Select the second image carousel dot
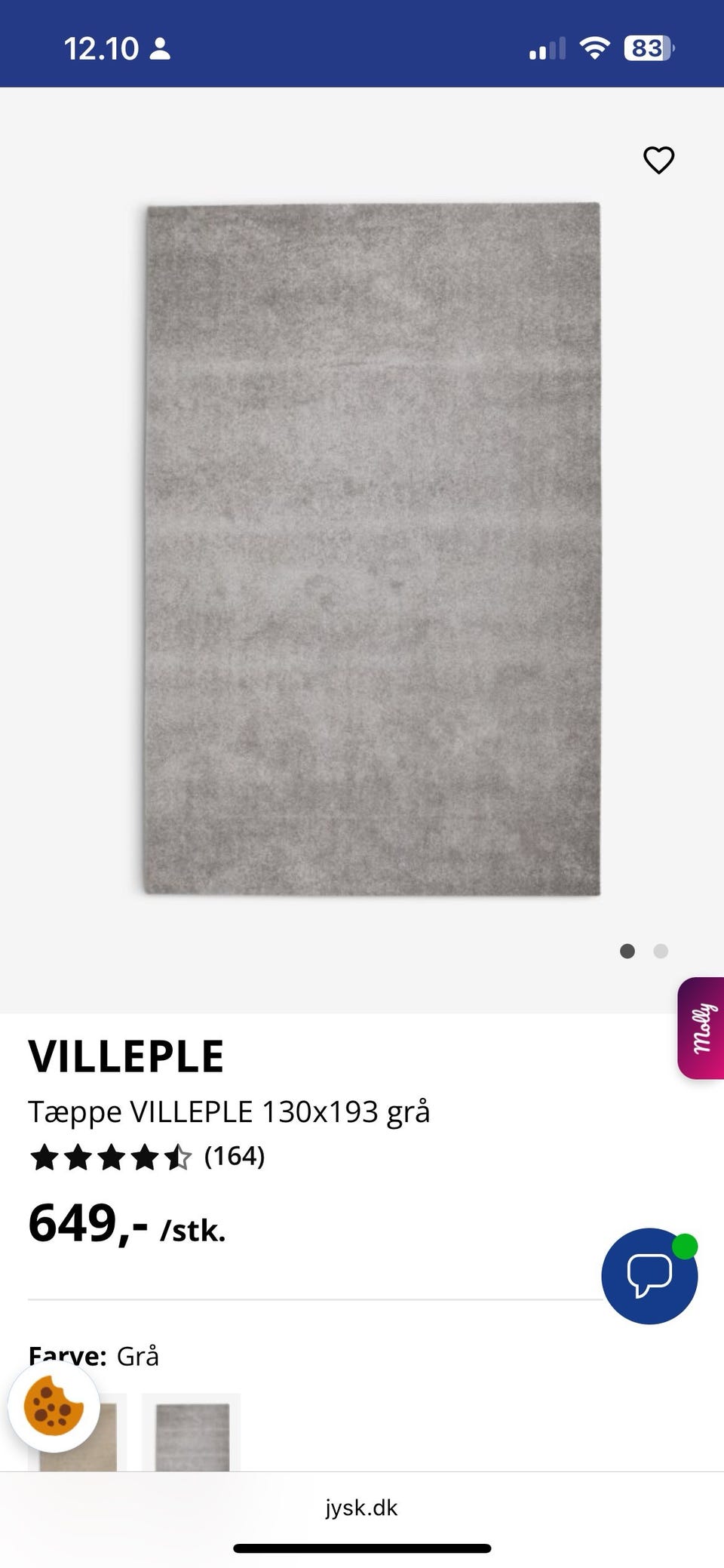This screenshot has width=724, height=1568. tap(660, 951)
